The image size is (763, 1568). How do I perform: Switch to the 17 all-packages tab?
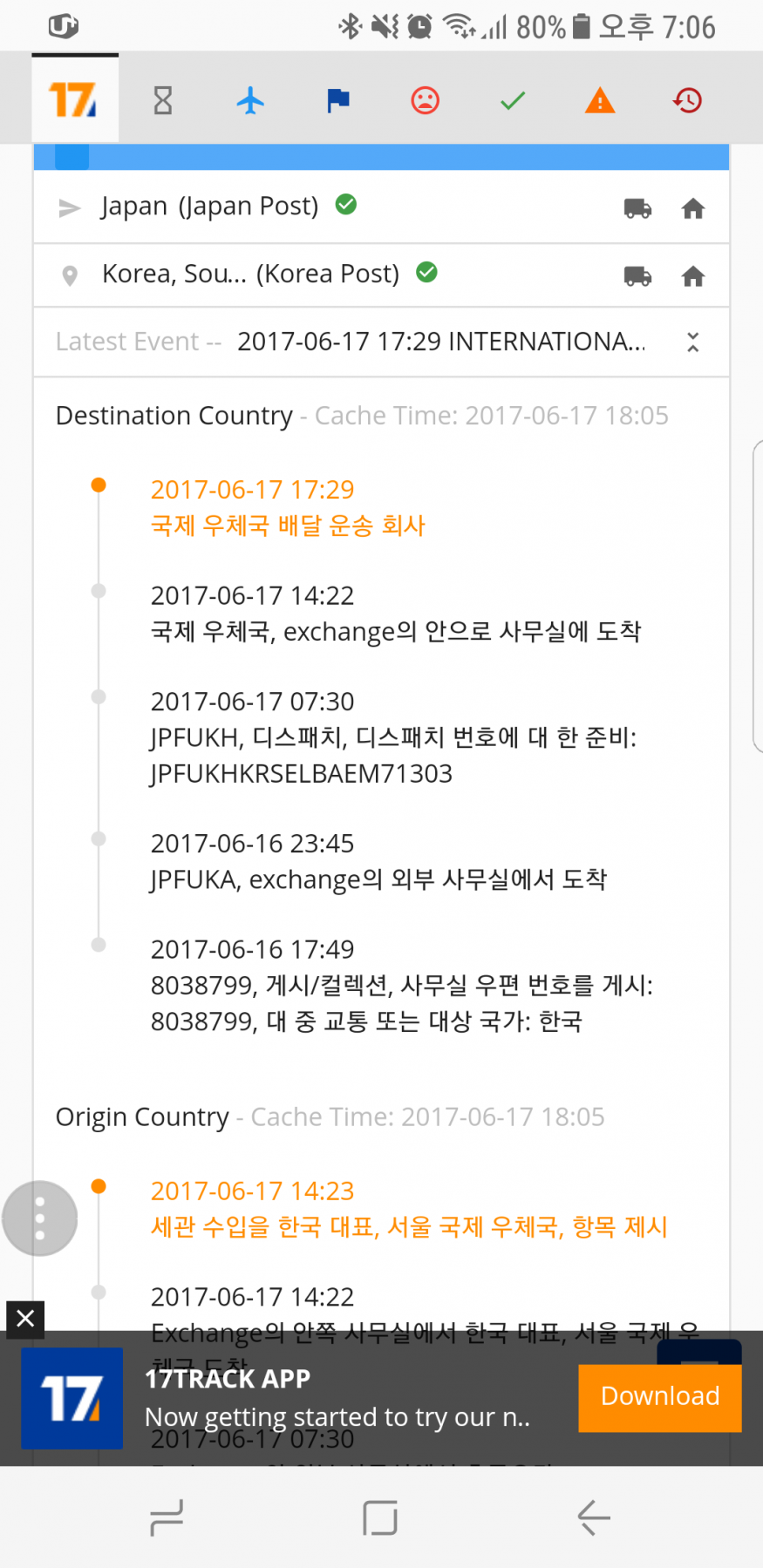74,100
